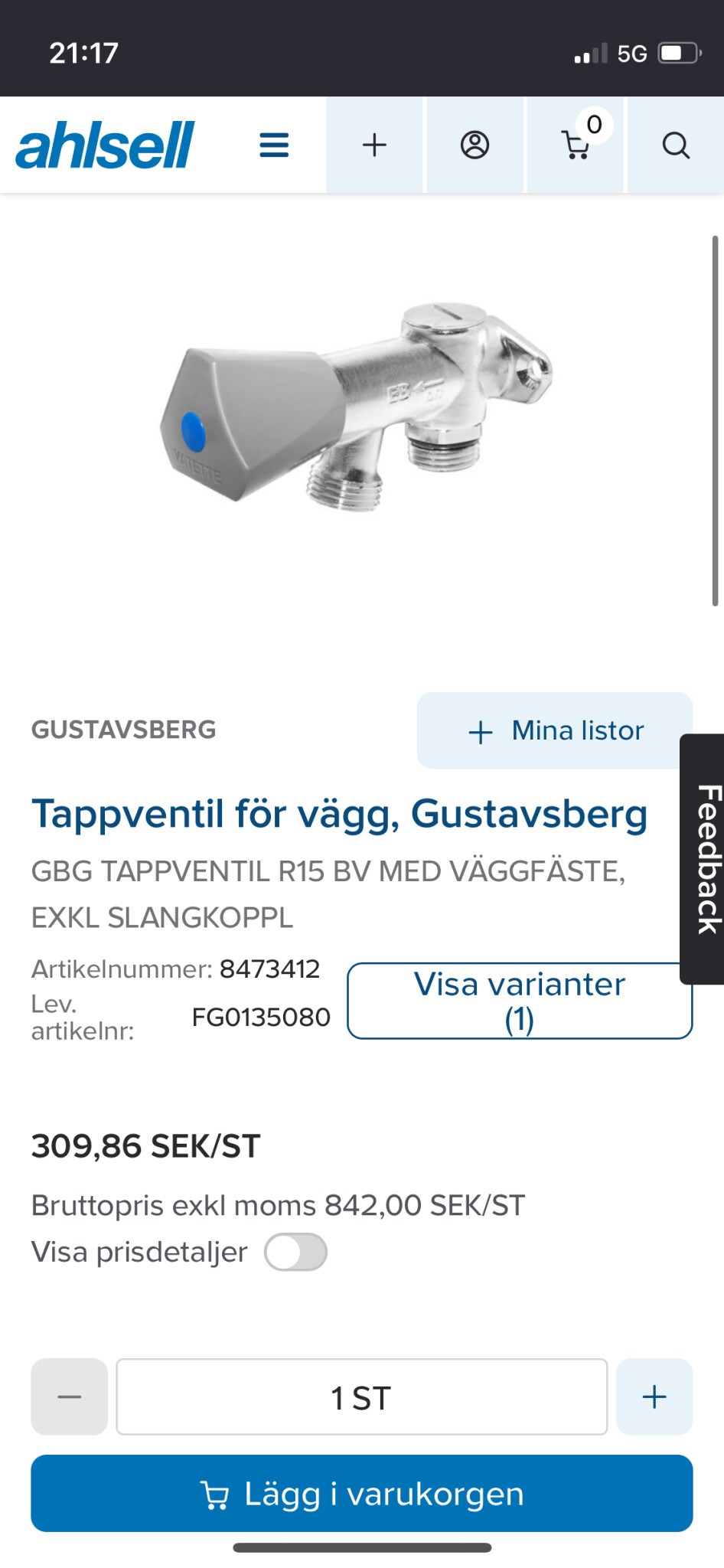Tap the quantity field showing 1 ST
Screen dimensions: 724x1568
pyautogui.click(x=361, y=1396)
